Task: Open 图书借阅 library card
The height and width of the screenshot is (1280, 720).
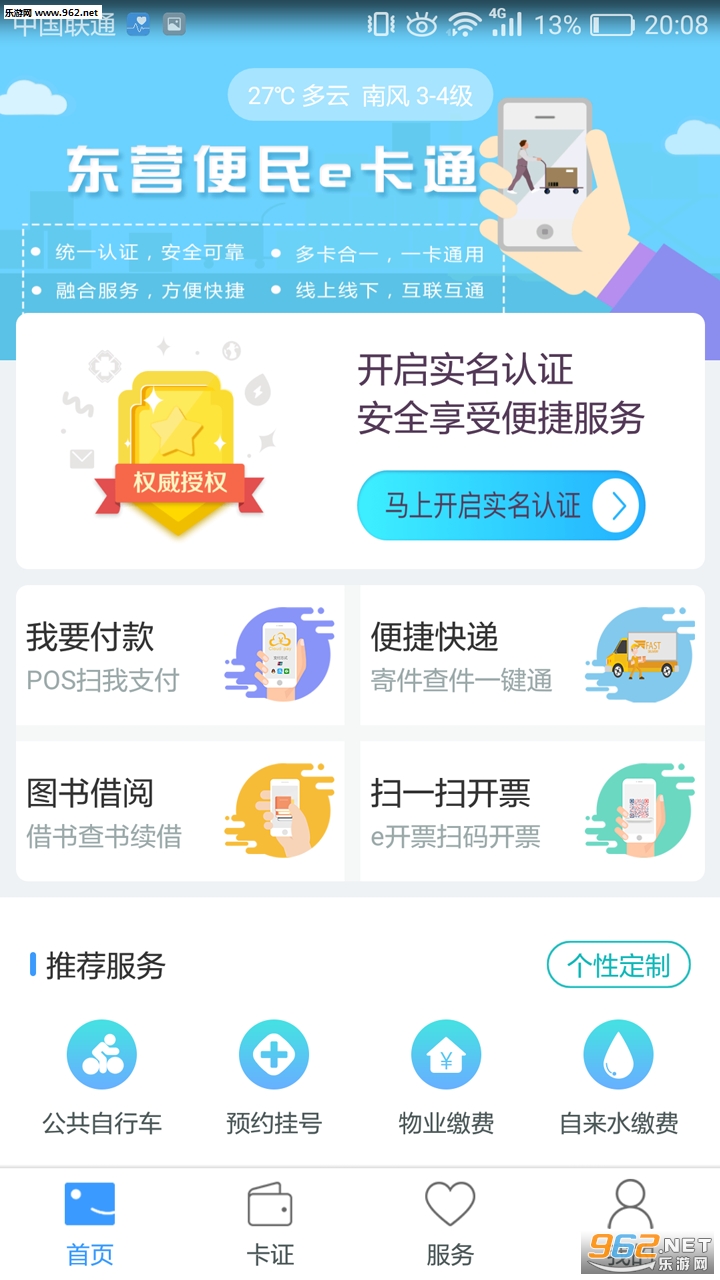Action: tap(180, 811)
